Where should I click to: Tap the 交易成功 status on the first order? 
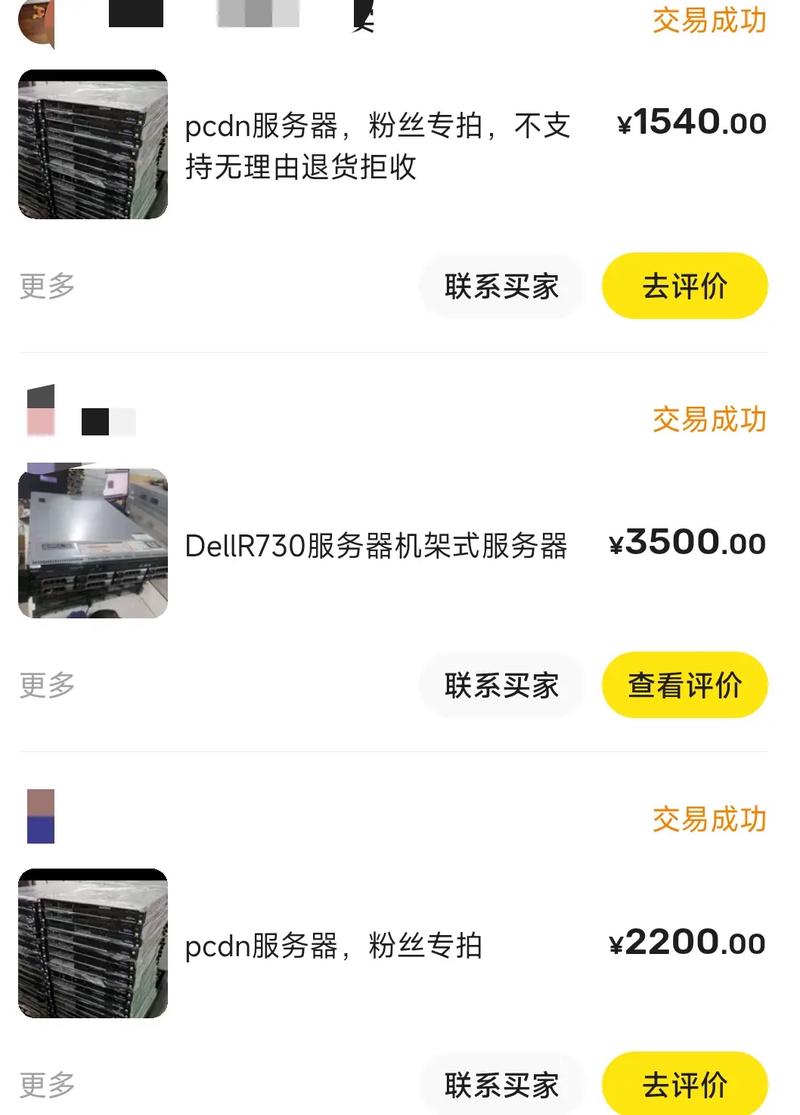coord(708,20)
